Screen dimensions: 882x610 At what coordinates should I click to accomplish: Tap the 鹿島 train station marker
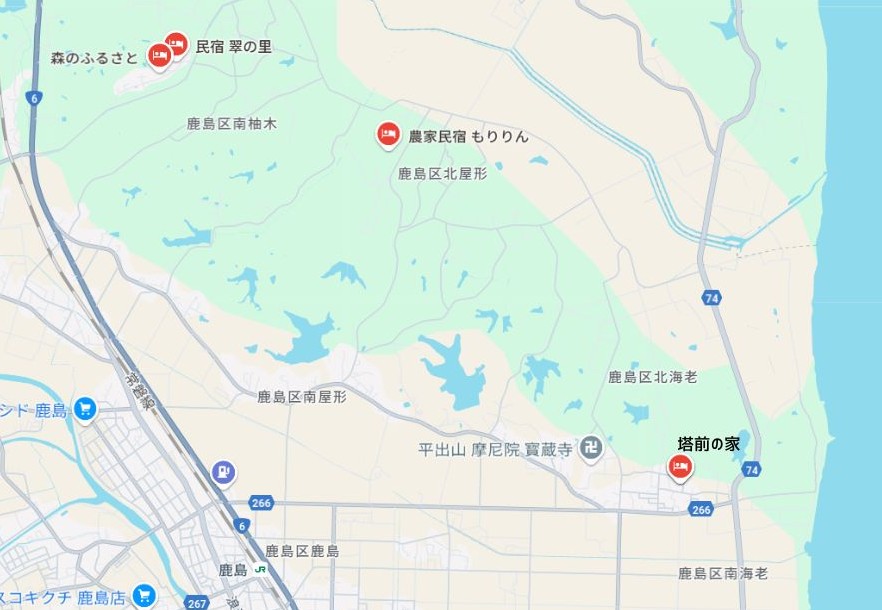[260, 569]
